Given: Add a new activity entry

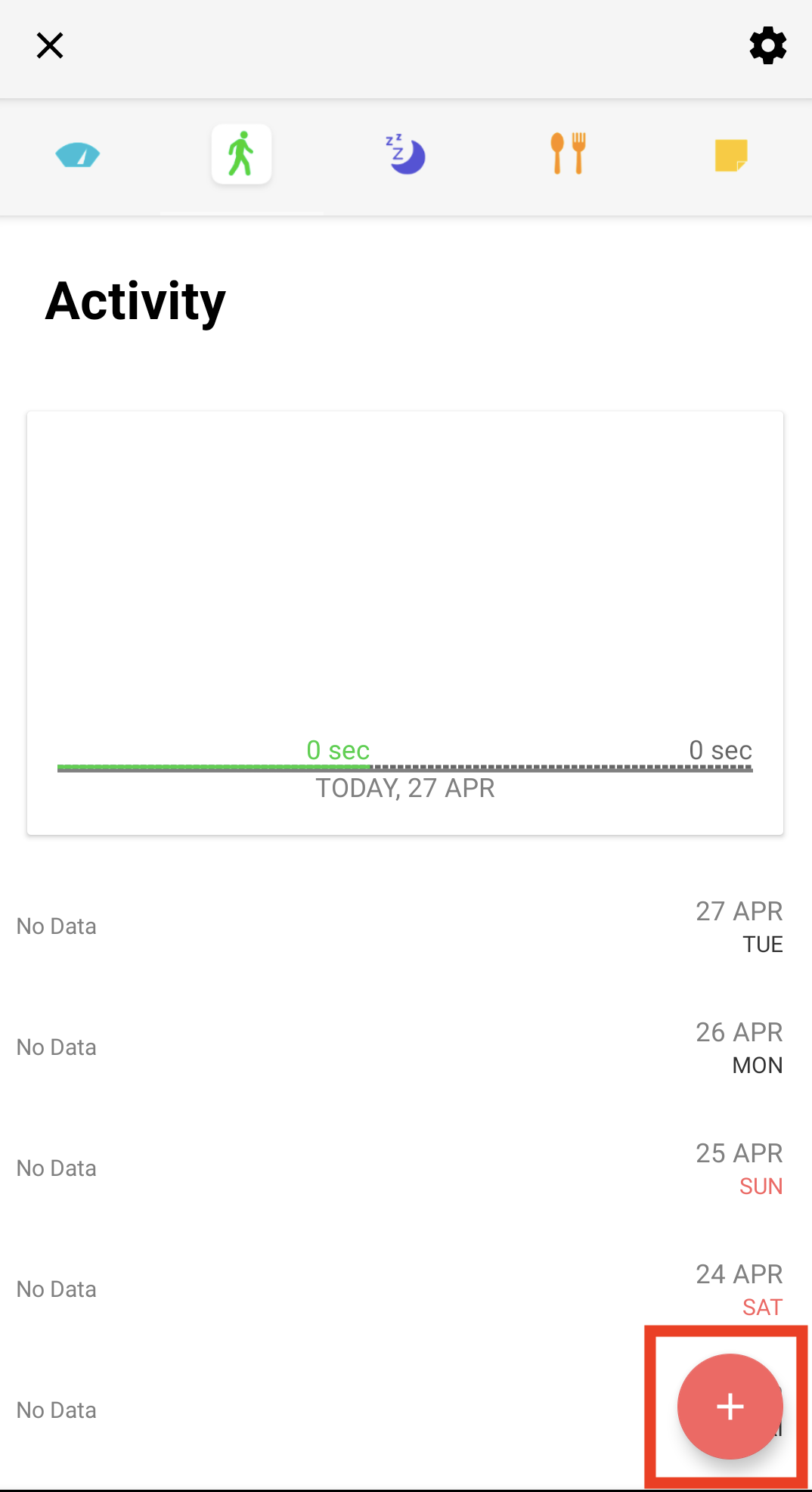Looking at the screenshot, I should tap(730, 1407).
